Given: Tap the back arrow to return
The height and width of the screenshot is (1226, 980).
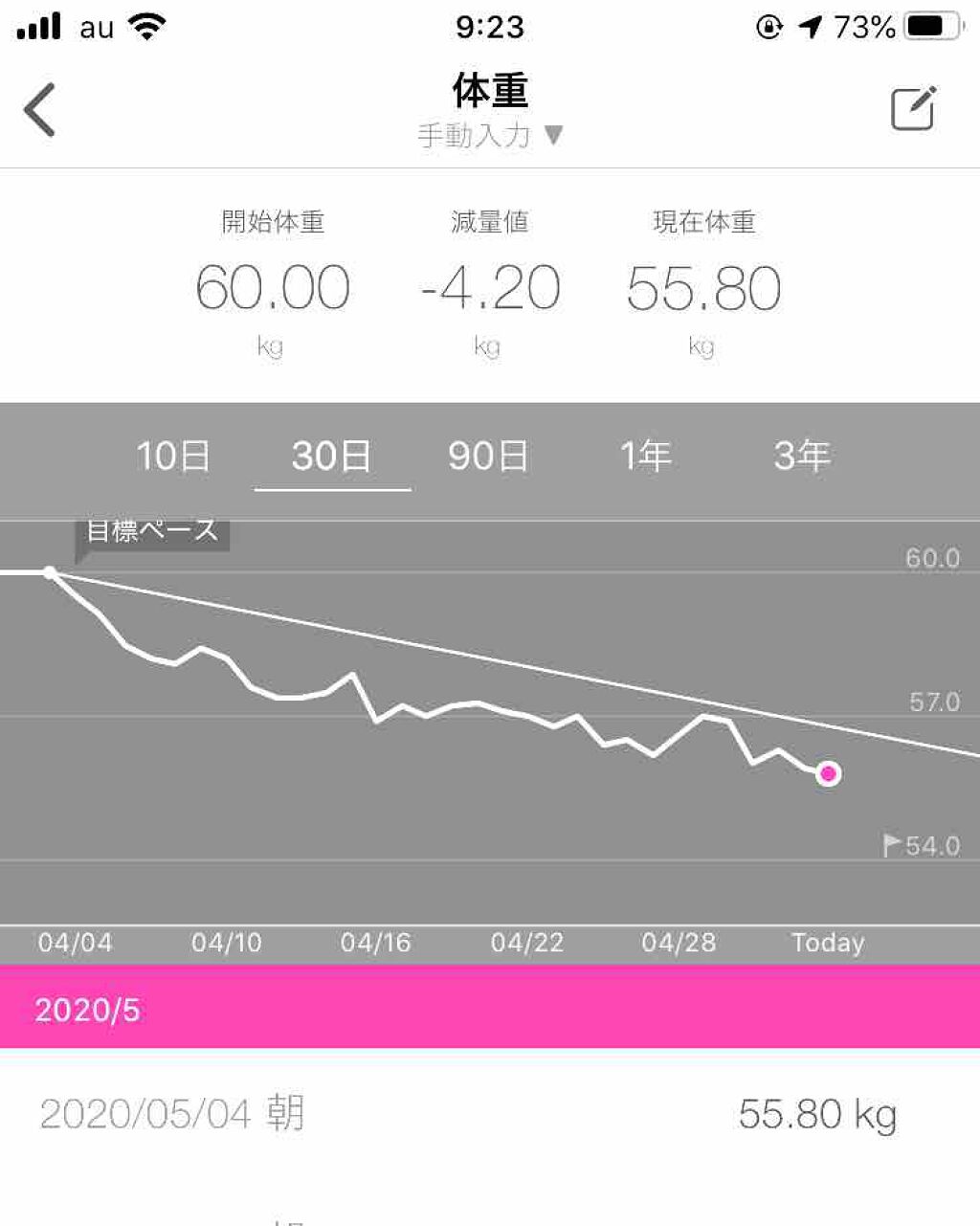Looking at the screenshot, I should (x=39, y=107).
